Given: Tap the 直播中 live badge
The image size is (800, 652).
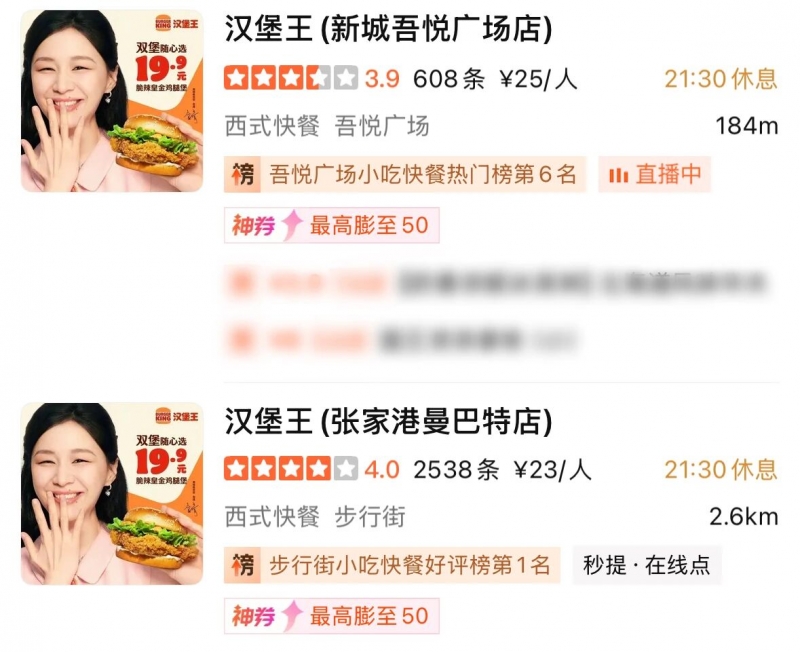Looking at the screenshot, I should click(x=655, y=175).
